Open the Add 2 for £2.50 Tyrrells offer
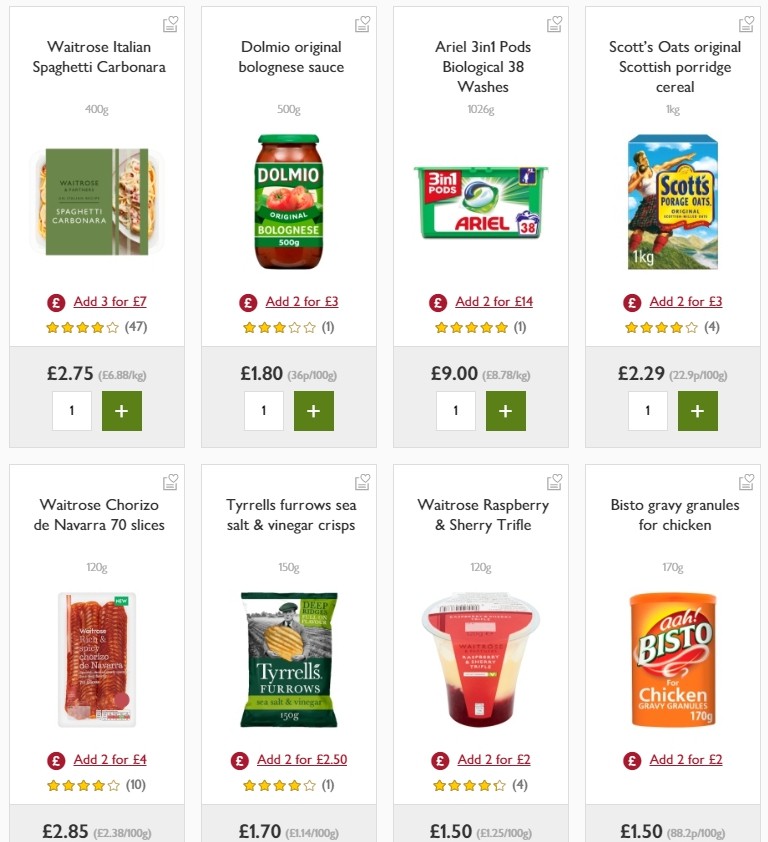Screen dimensions: 768x842 tap(303, 759)
